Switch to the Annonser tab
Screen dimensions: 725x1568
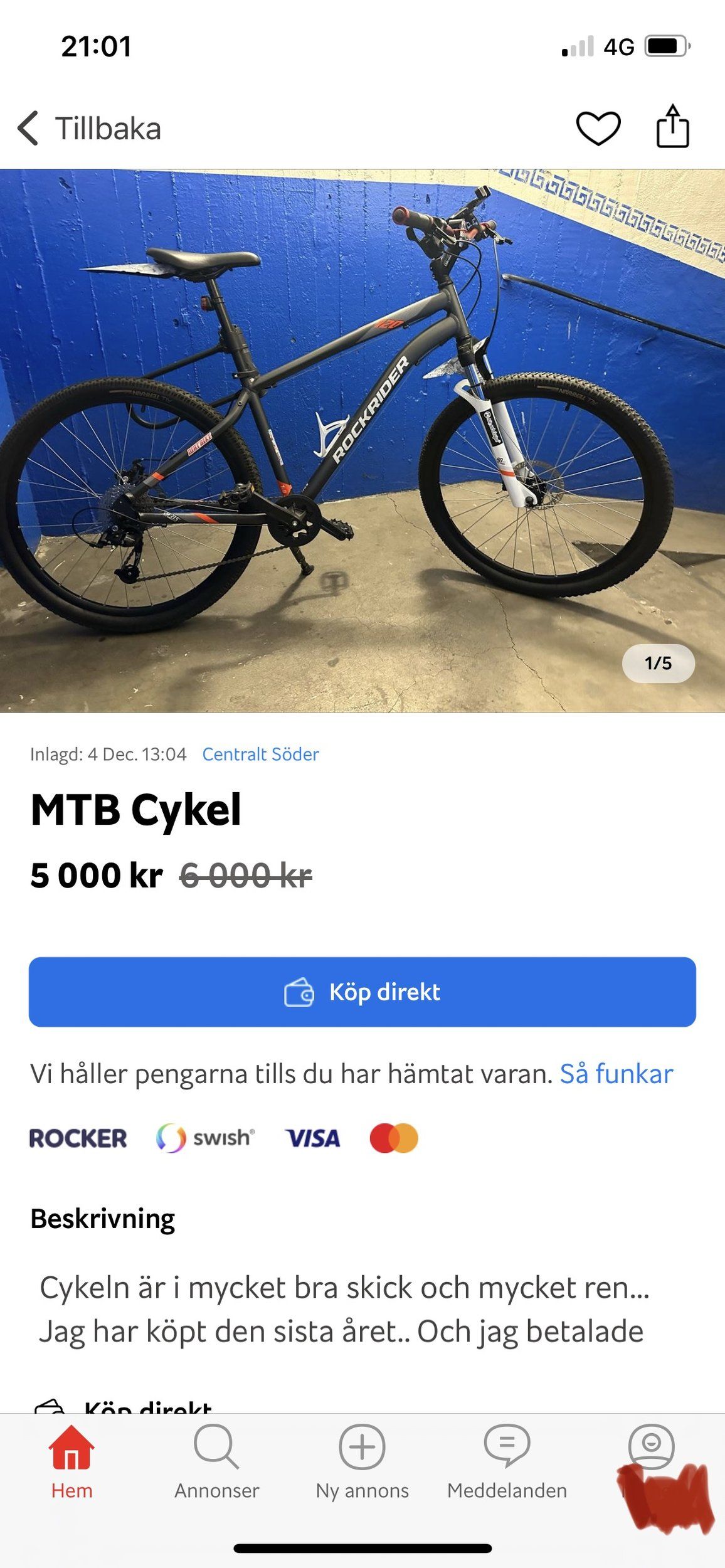click(x=216, y=1463)
